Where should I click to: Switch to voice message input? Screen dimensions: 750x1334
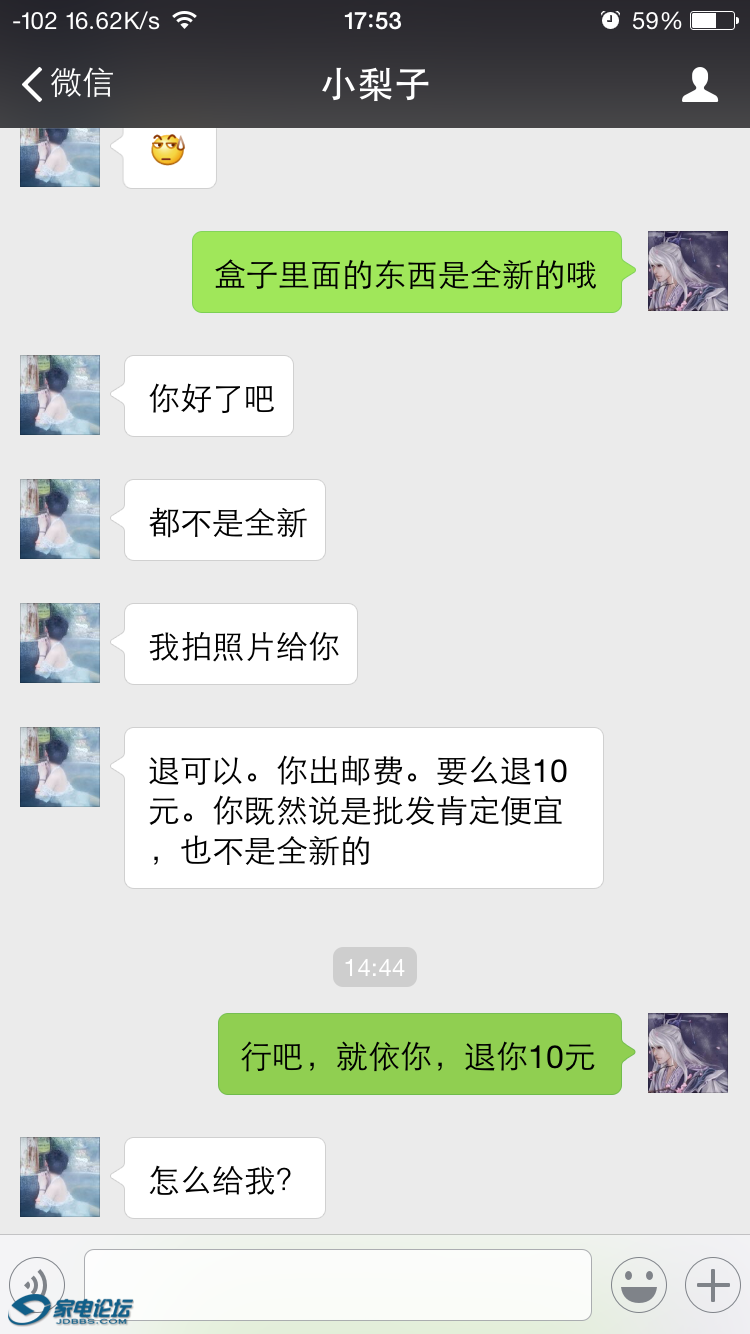point(37,1283)
